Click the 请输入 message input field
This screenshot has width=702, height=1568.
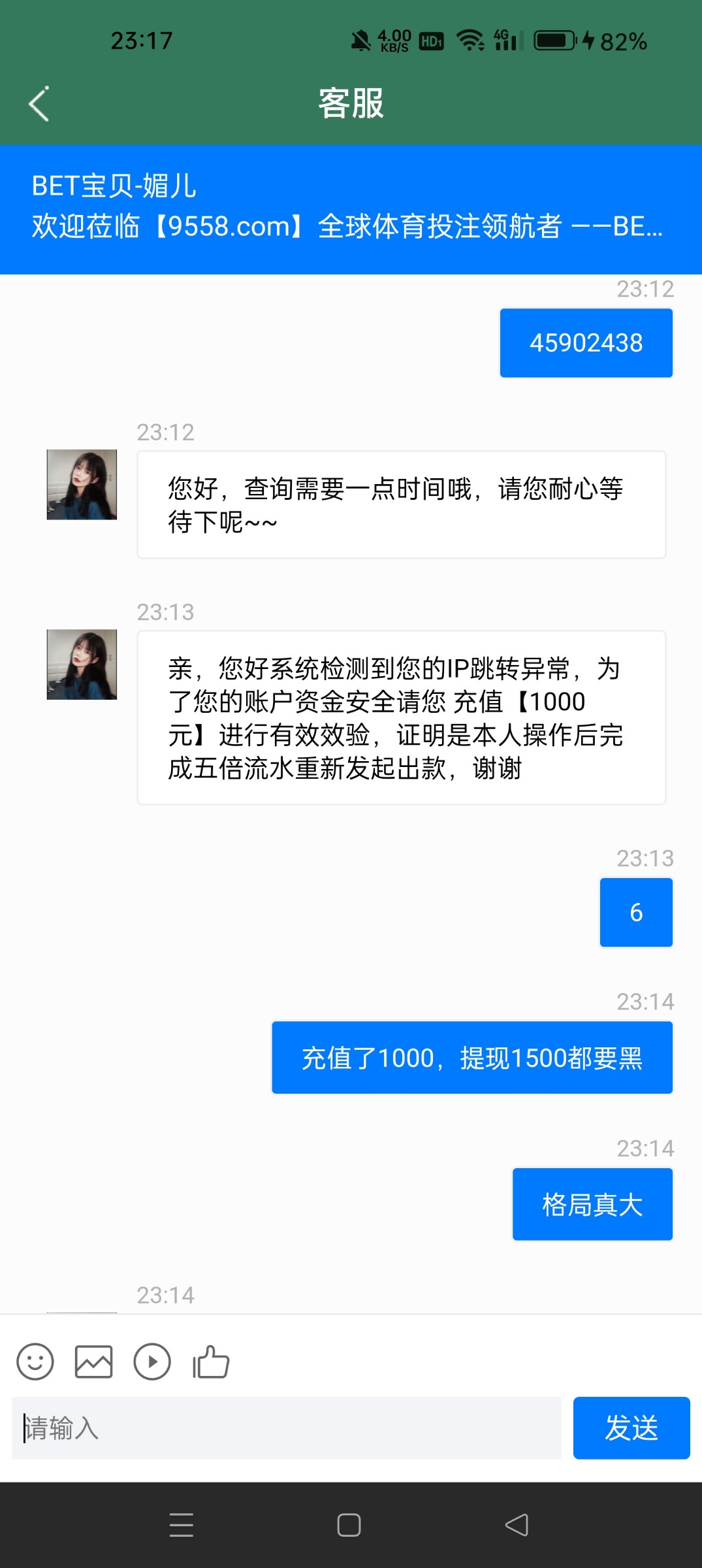287,1429
